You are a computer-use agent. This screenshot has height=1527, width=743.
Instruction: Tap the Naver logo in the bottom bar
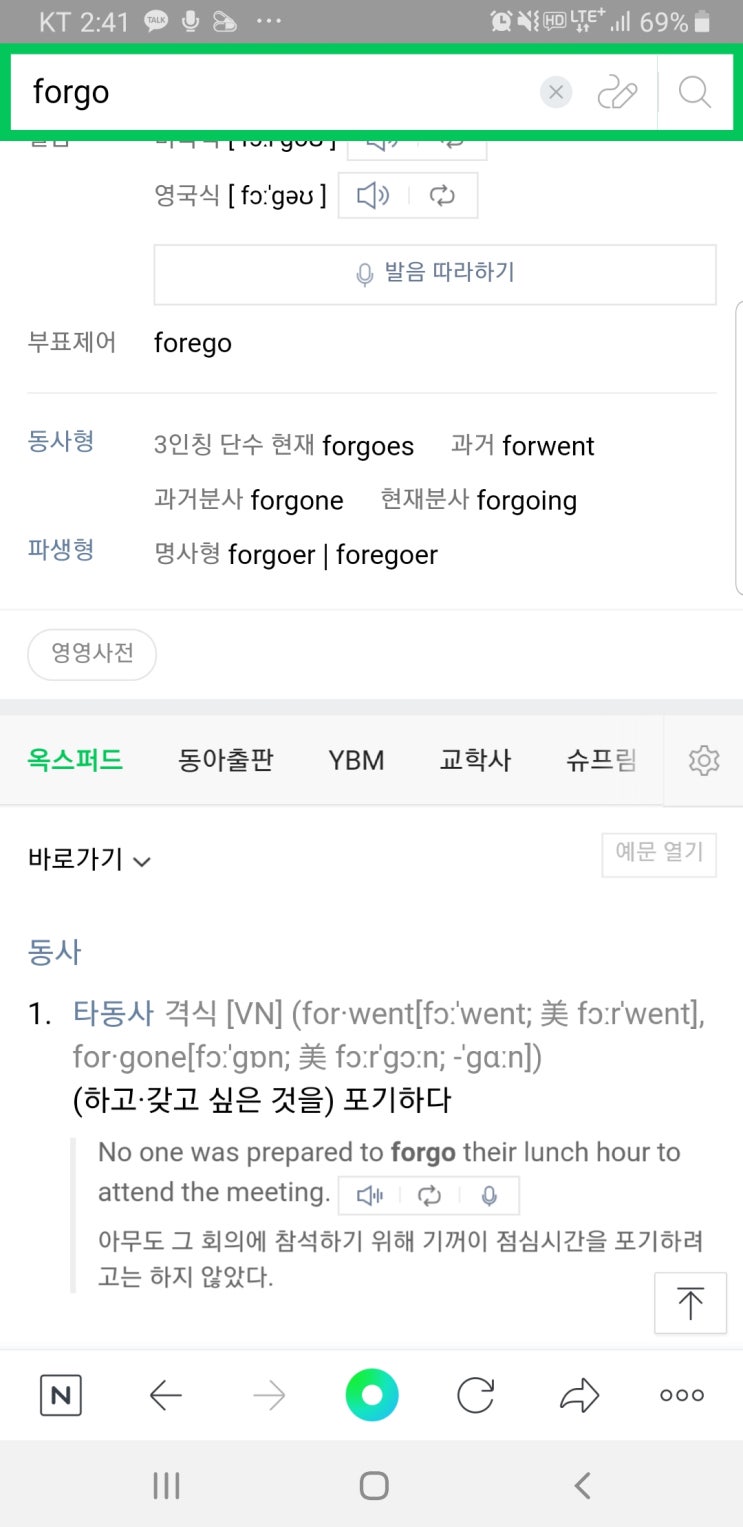pyautogui.click(x=59, y=1395)
